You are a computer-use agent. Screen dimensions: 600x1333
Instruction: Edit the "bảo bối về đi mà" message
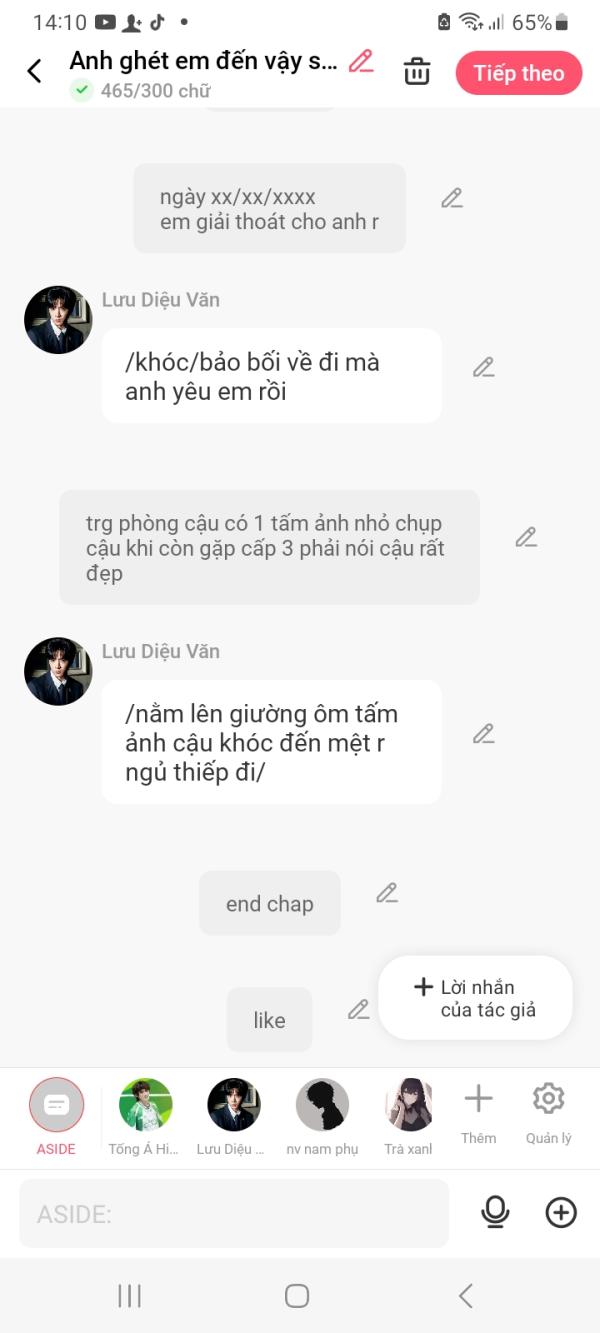tap(484, 367)
